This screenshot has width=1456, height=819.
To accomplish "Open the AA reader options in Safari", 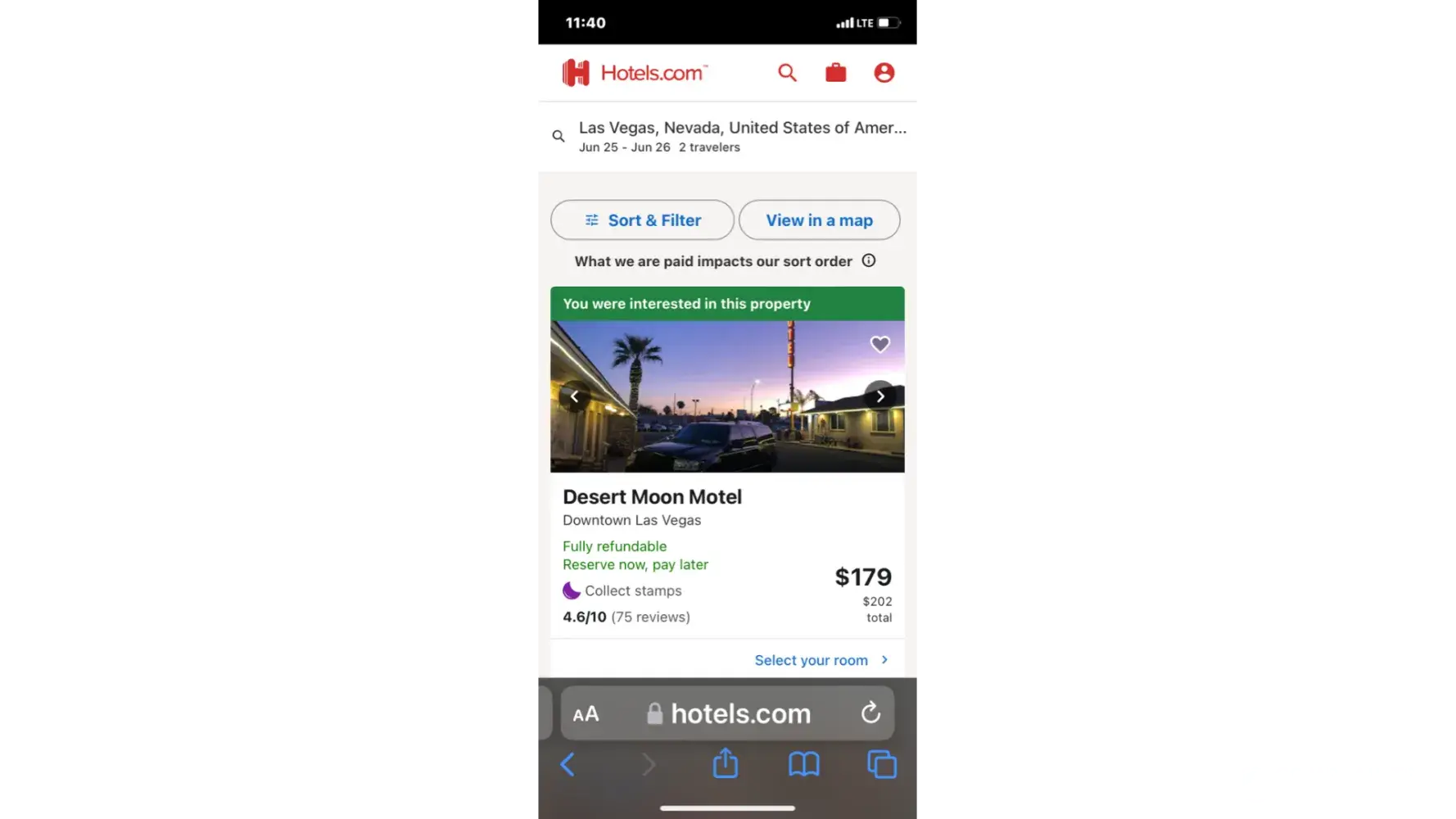I will 586,714.
